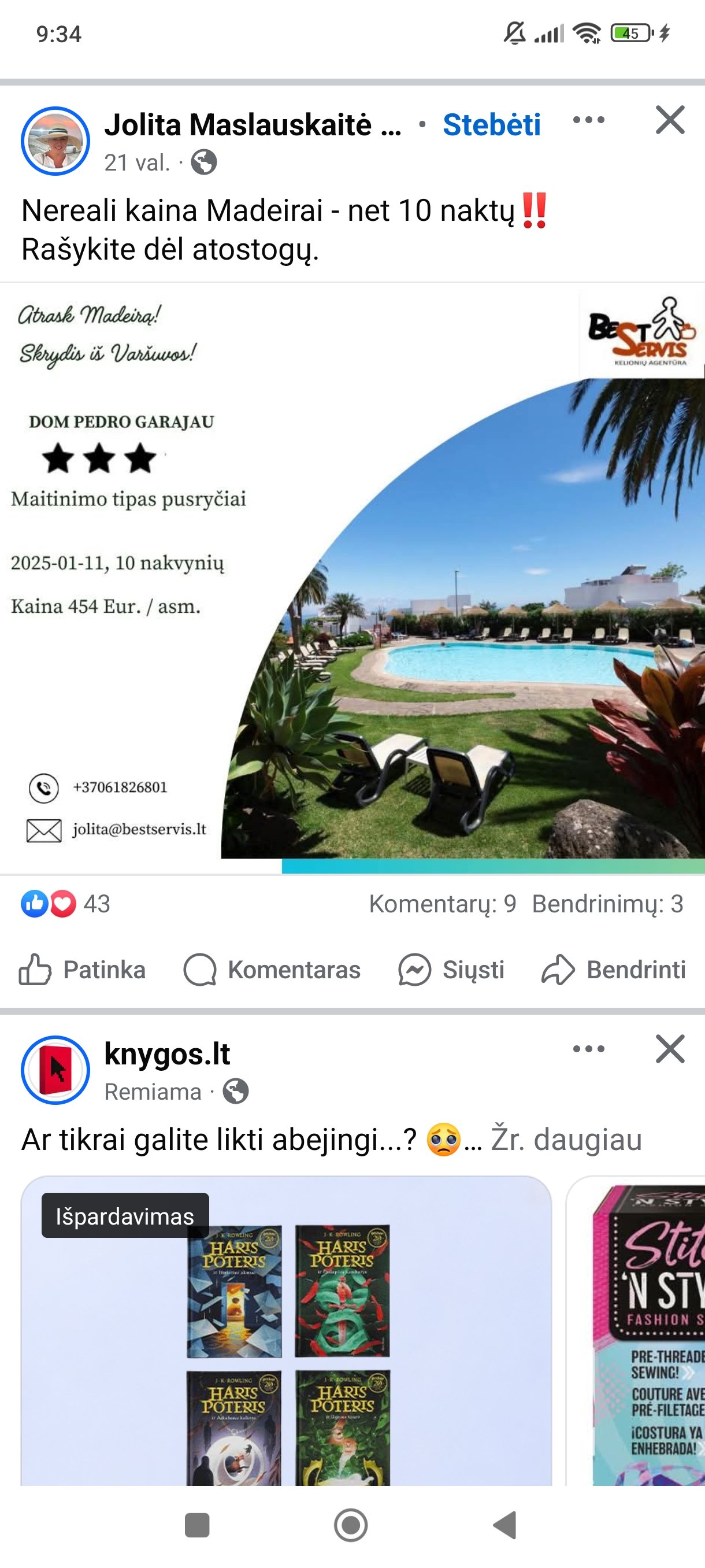This screenshot has height=1568, width=705.
Task: Expand the ad text with Žr. daugiau
Action: point(566,1139)
